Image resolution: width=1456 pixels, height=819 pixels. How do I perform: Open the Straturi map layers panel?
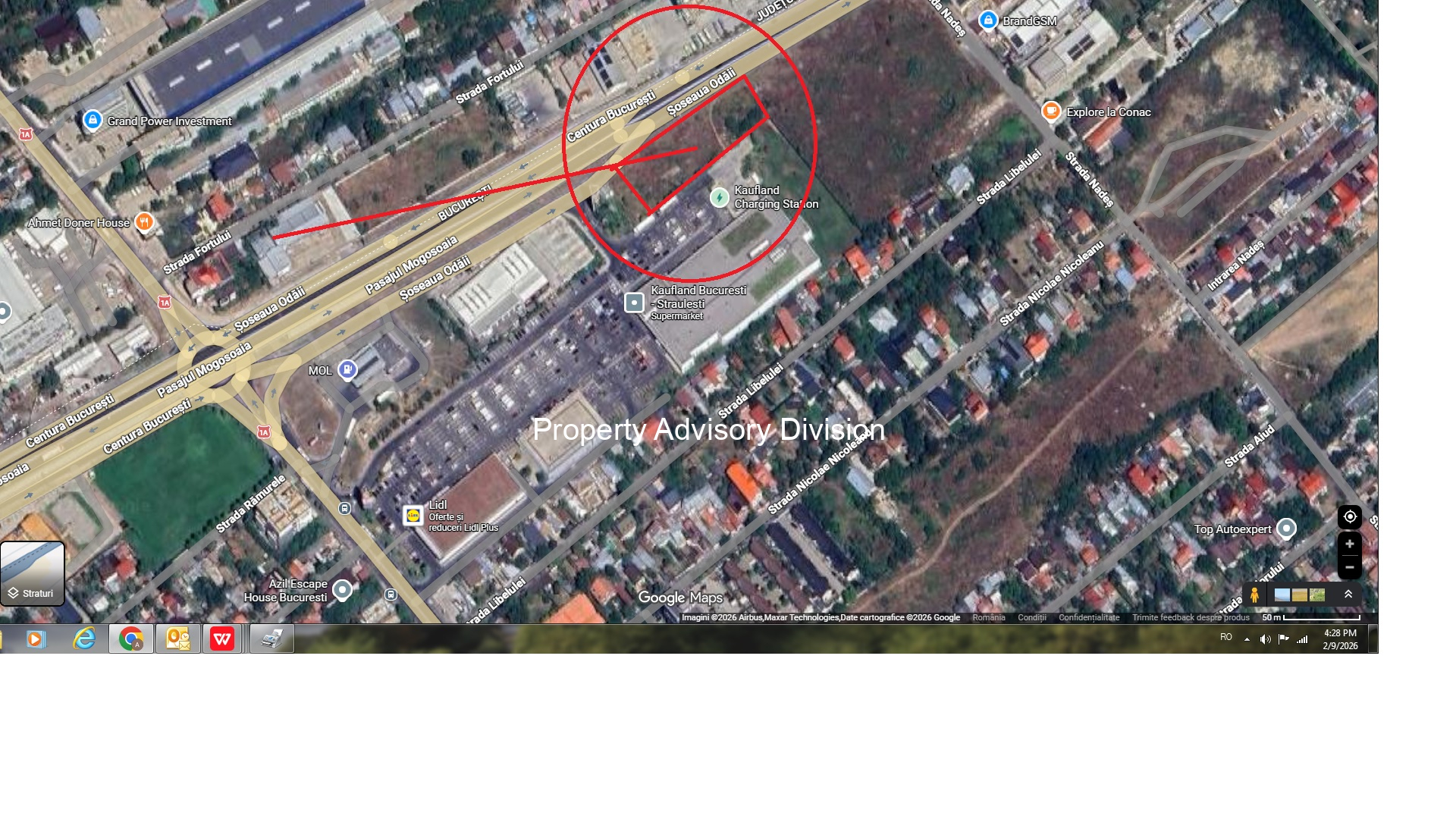(x=33, y=573)
